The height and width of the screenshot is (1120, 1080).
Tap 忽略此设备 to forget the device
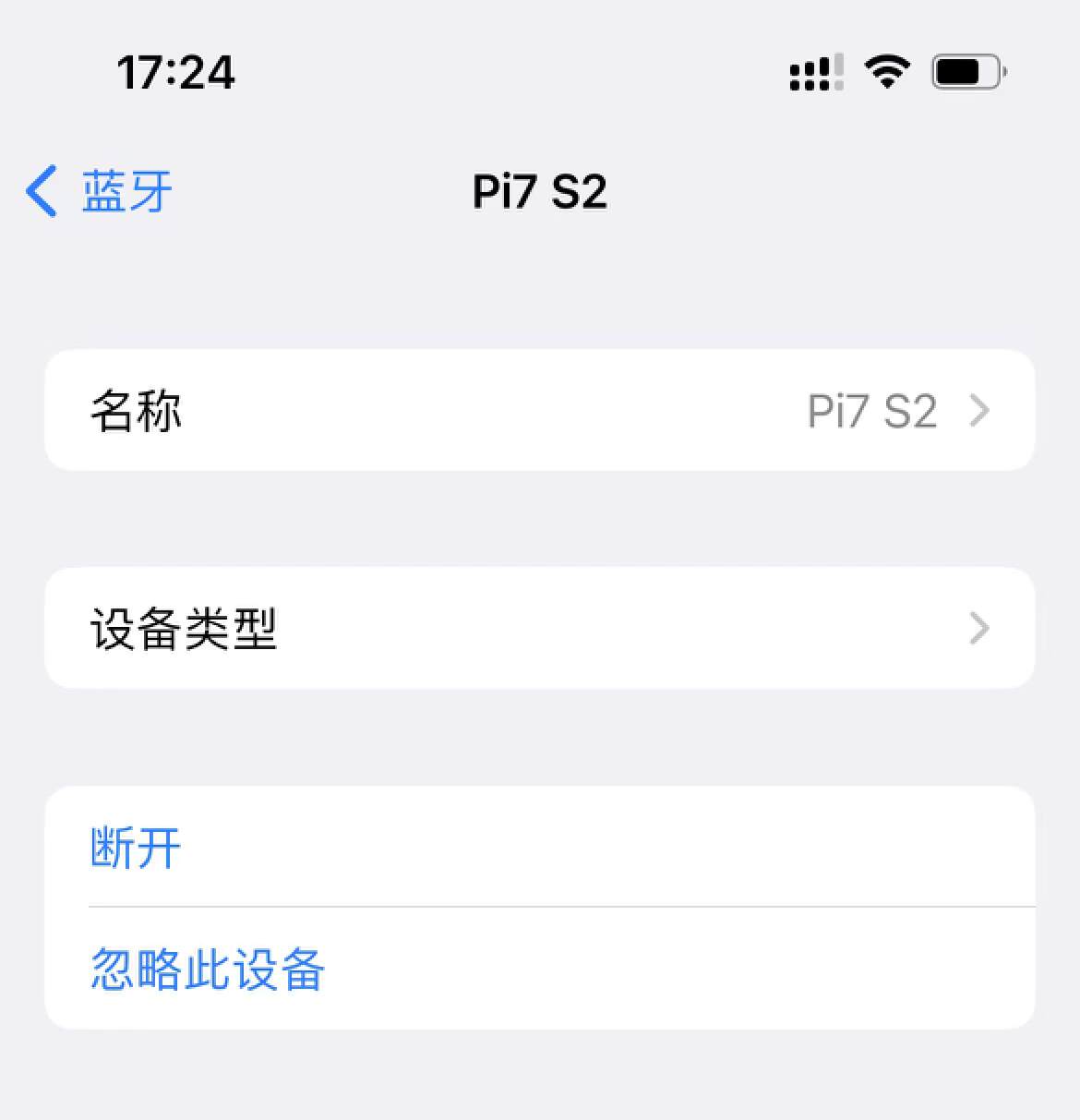pyautogui.click(x=207, y=969)
